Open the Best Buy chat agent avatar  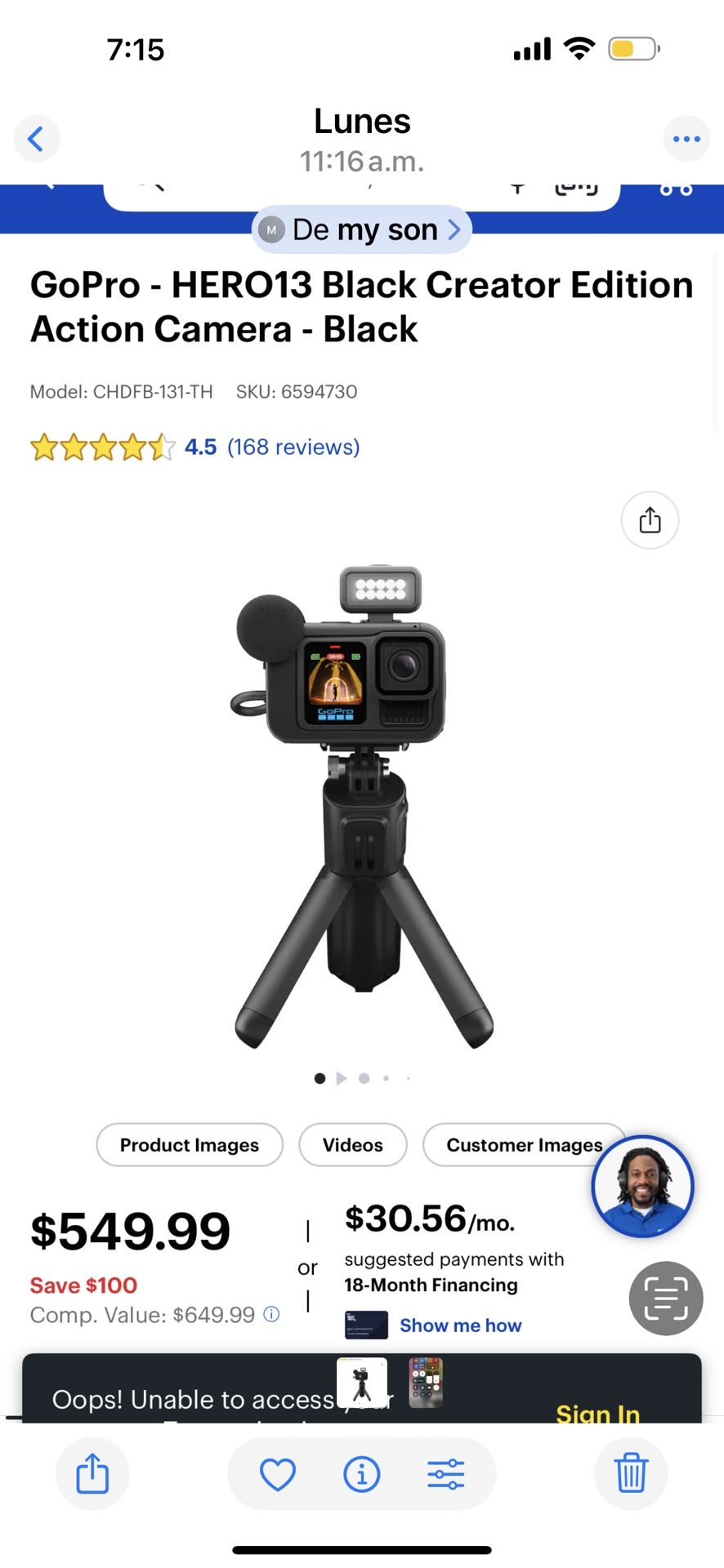643,1186
